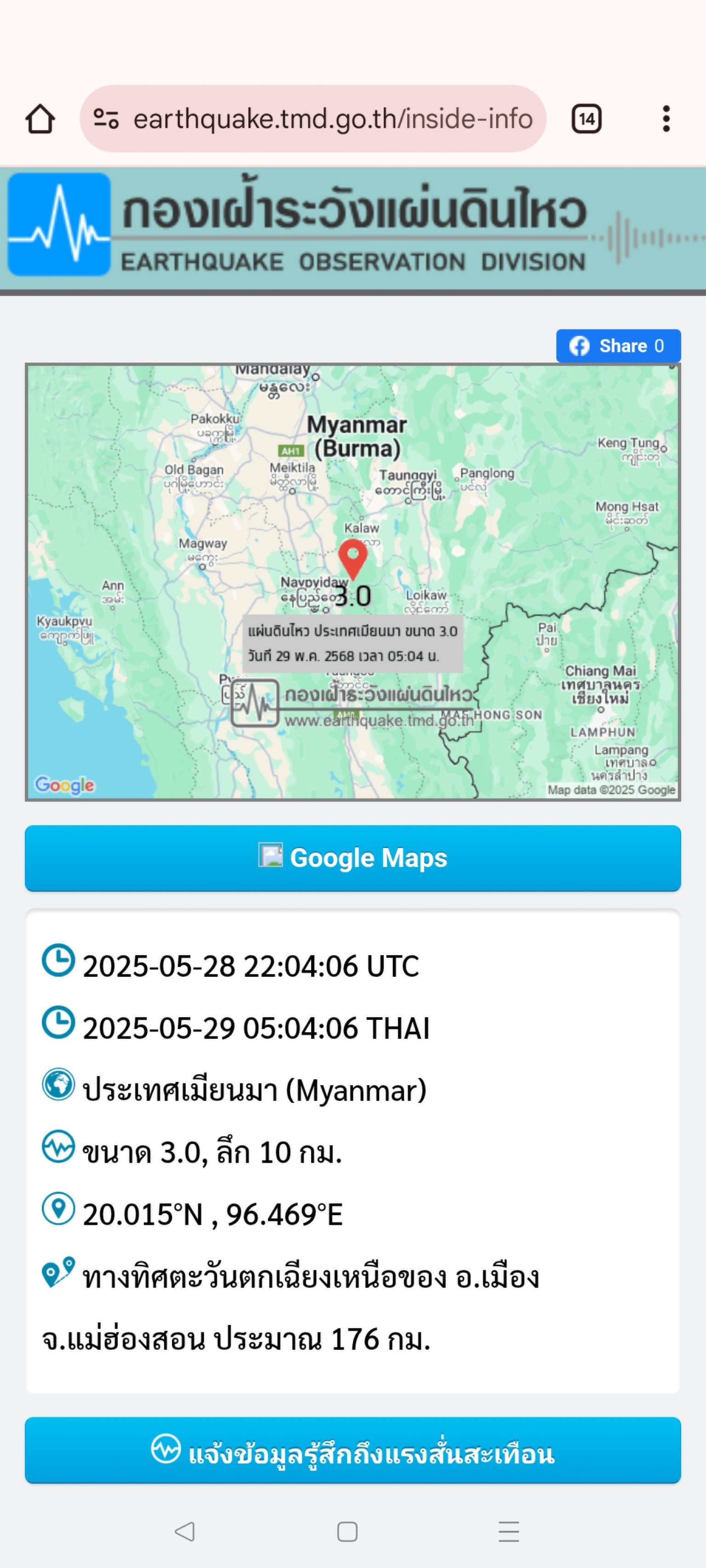Go back using the system navigation bar
Image resolution: width=706 pixels, height=1568 pixels.
[185, 1532]
